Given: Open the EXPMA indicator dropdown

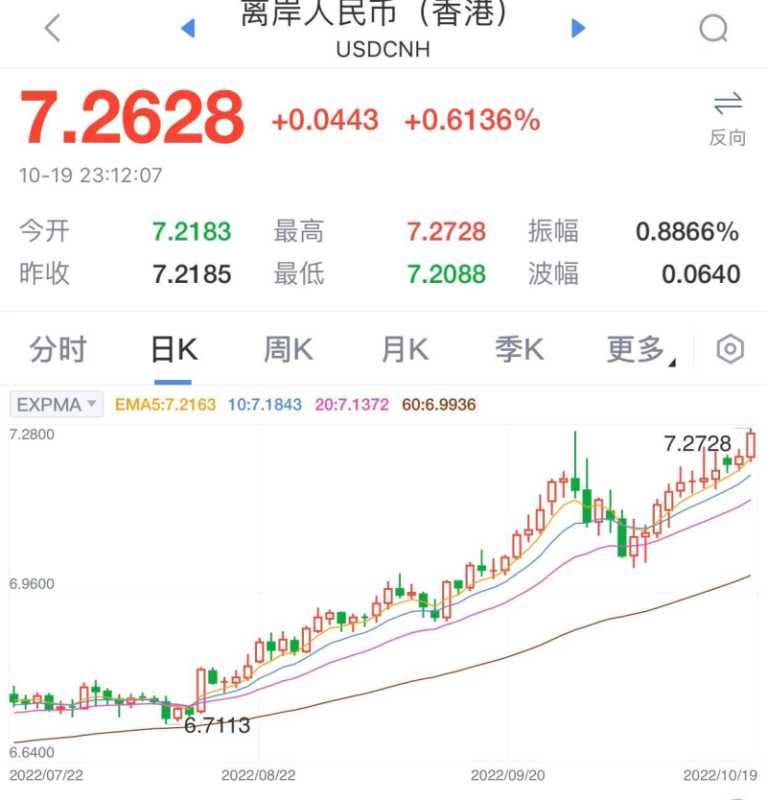Looking at the screenshot, I should coord(57,405).
